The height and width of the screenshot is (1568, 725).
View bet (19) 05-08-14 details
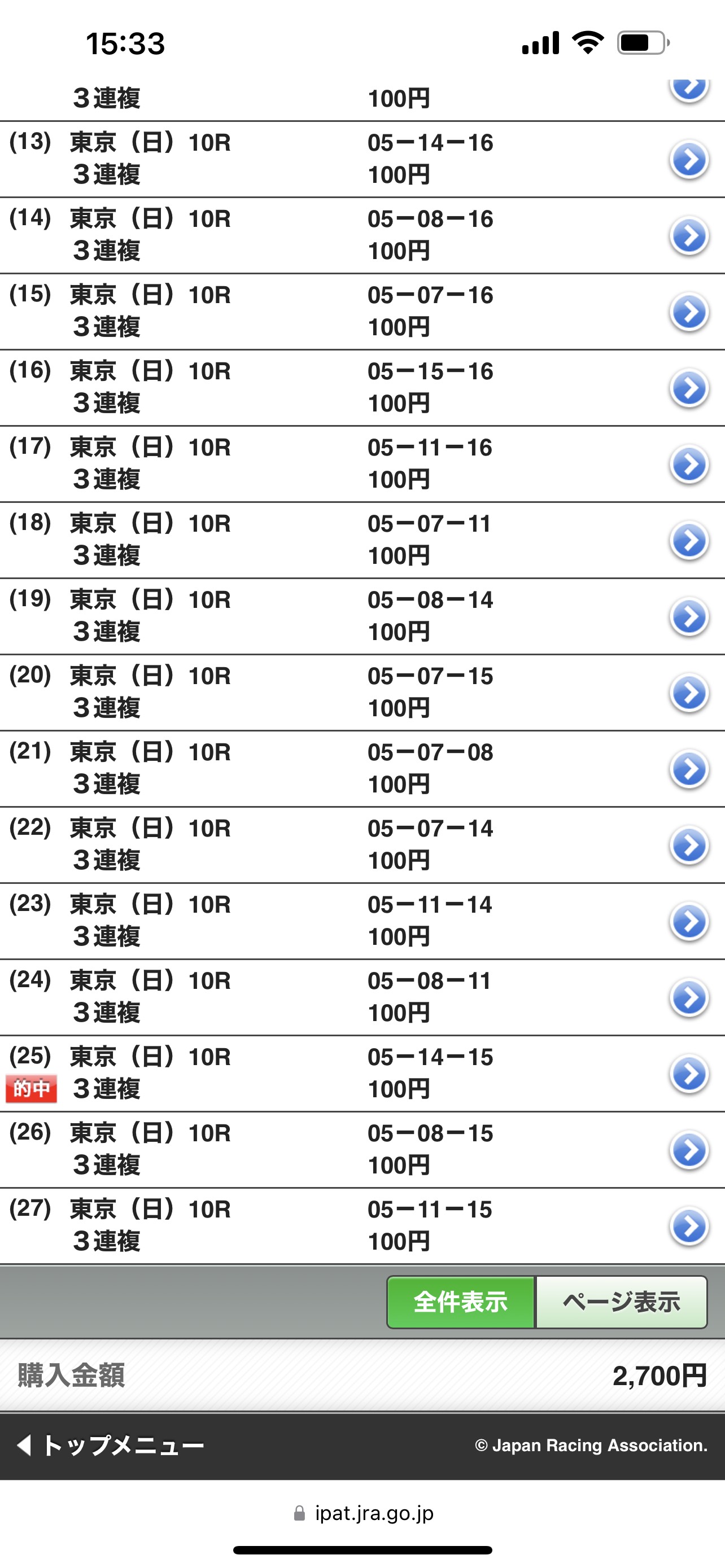[x=689, y=616]
